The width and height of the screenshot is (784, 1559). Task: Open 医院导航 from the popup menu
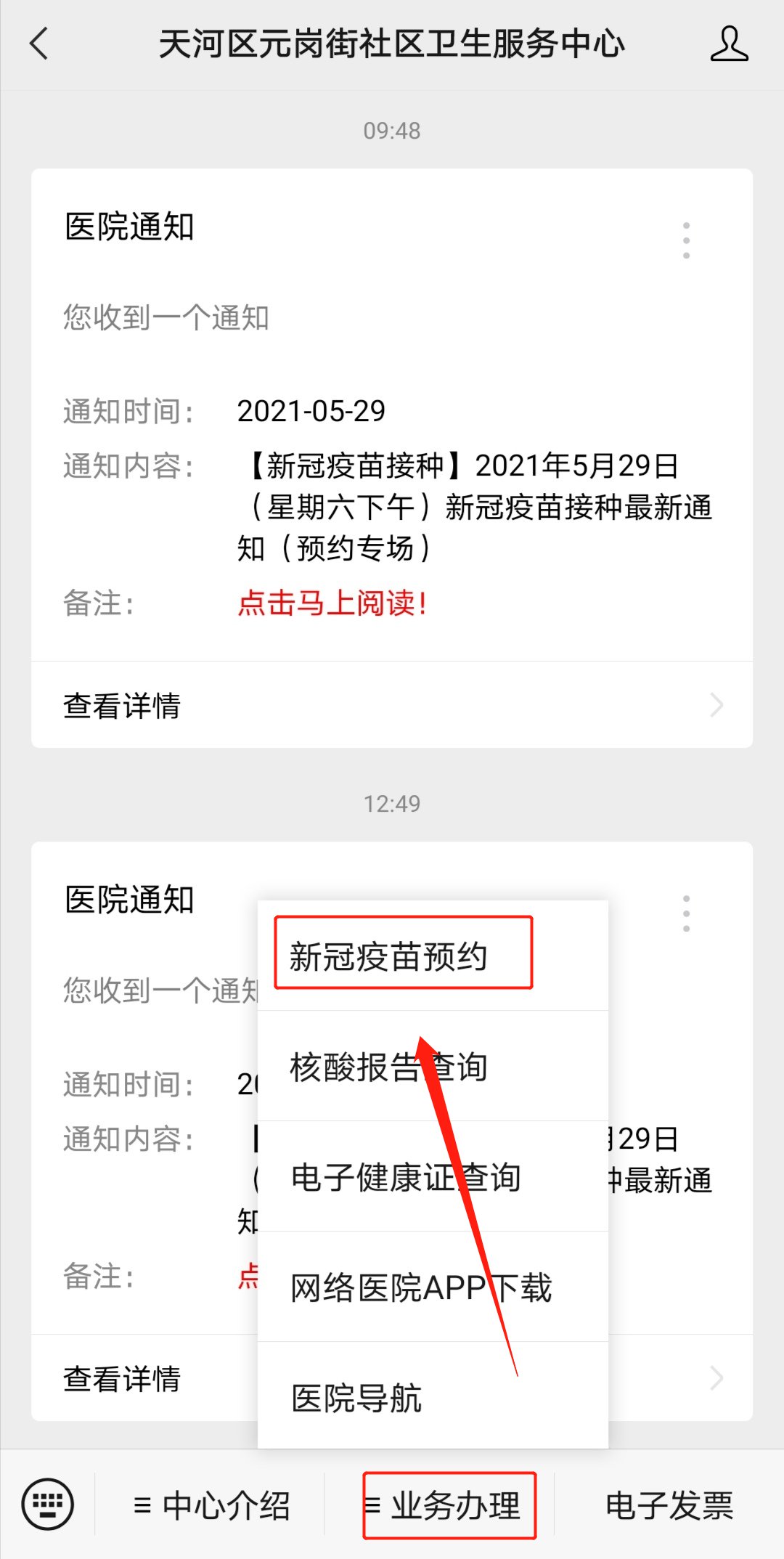click(356, 1398)
